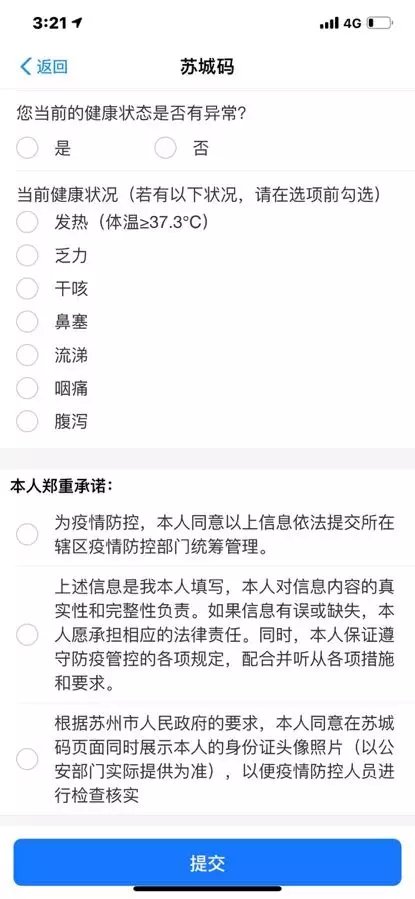
Task: Check the 鼻塞 symptom option
Action: coord(27,322)
